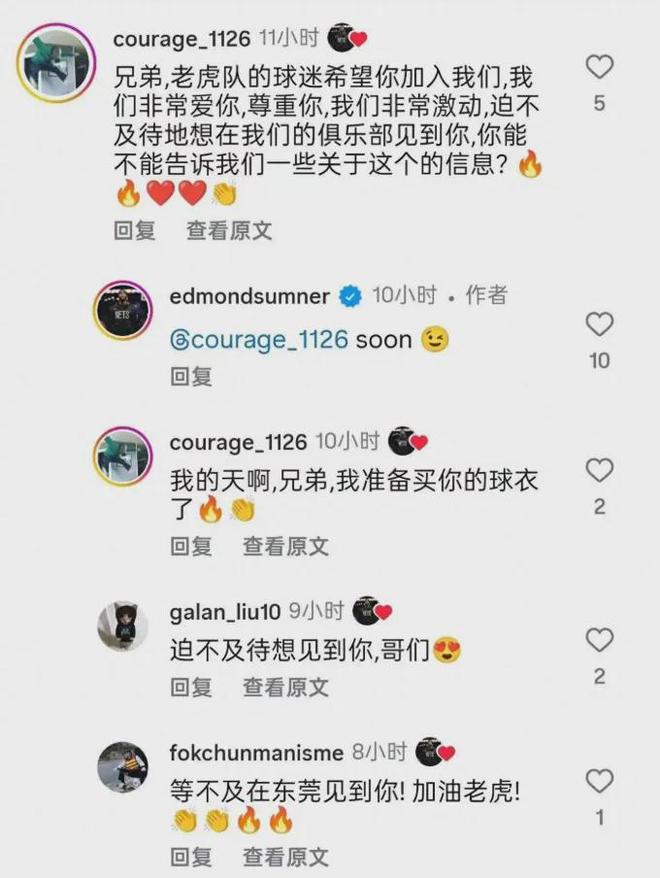The width and height of the screenshot is (660, 878).
Task: Reply to the "我准备买你的球衣了" comment
Action: (191, 546)
